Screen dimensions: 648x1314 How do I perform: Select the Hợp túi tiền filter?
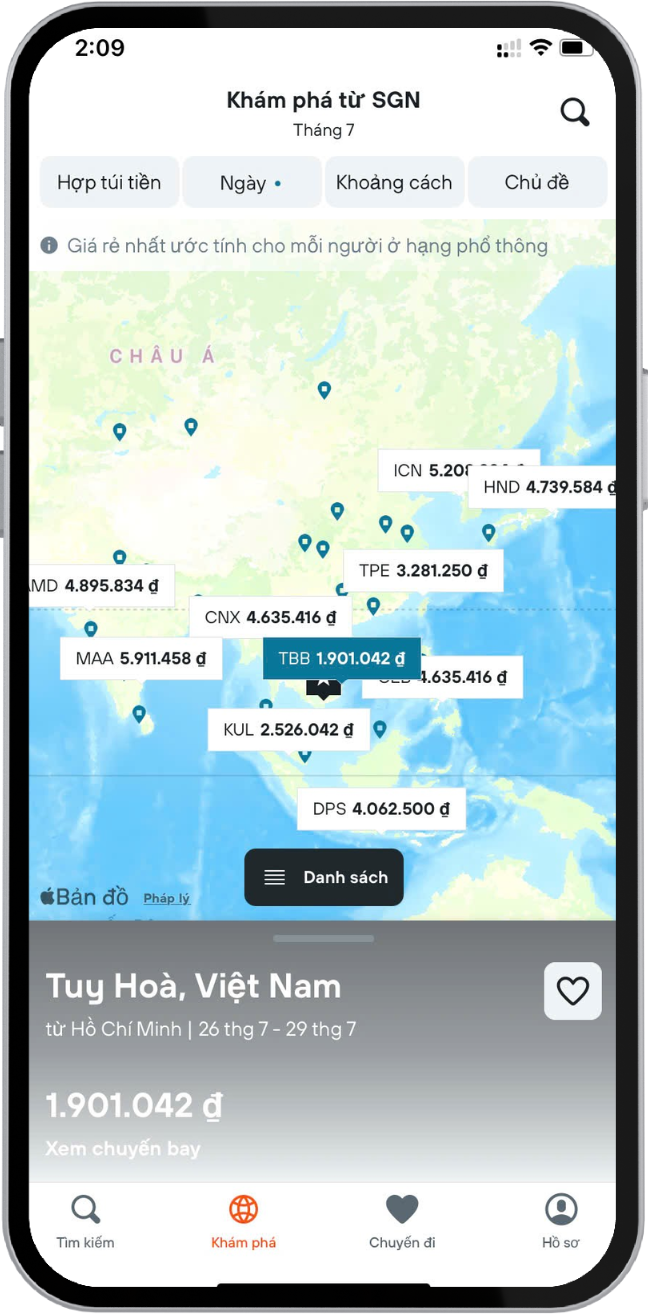click(109, 182)
